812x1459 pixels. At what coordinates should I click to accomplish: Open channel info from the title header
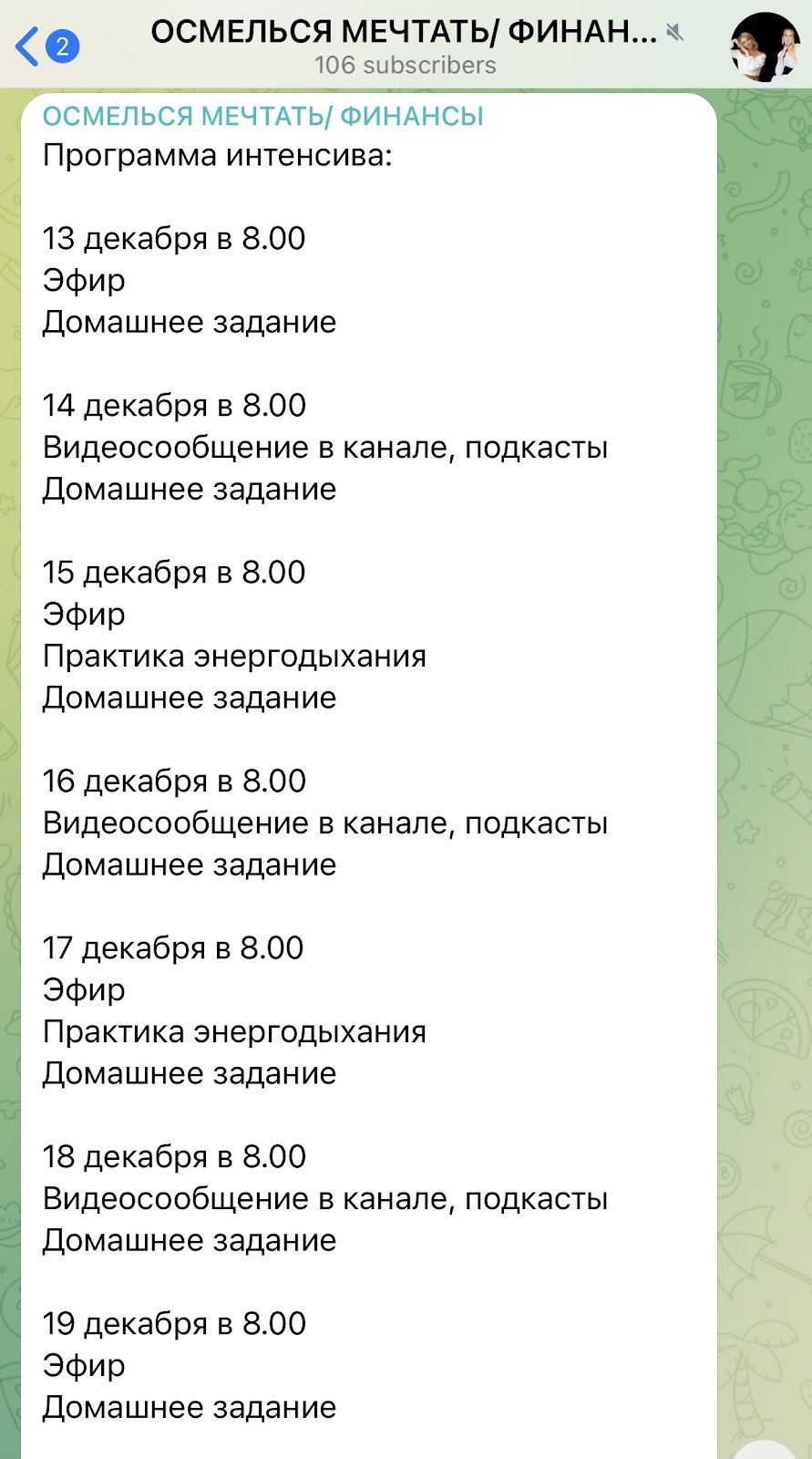click(405, 47)
